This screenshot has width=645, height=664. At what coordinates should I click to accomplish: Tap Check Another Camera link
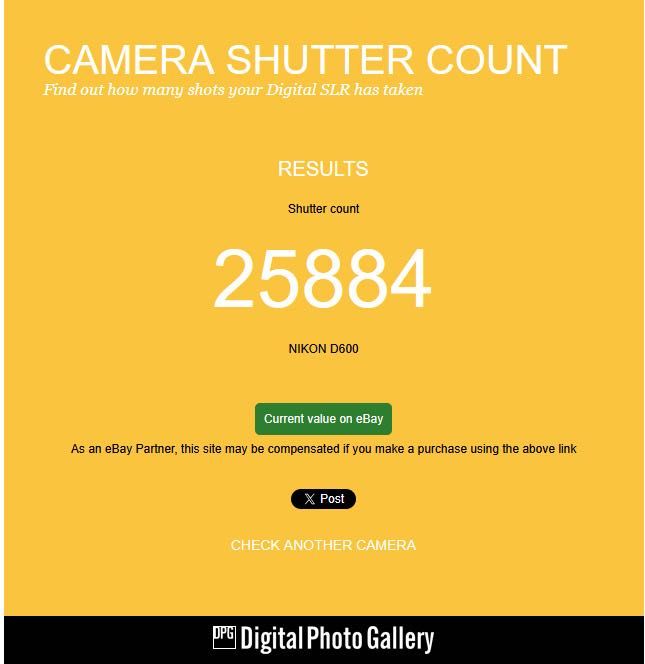click(x=323, y=545)
